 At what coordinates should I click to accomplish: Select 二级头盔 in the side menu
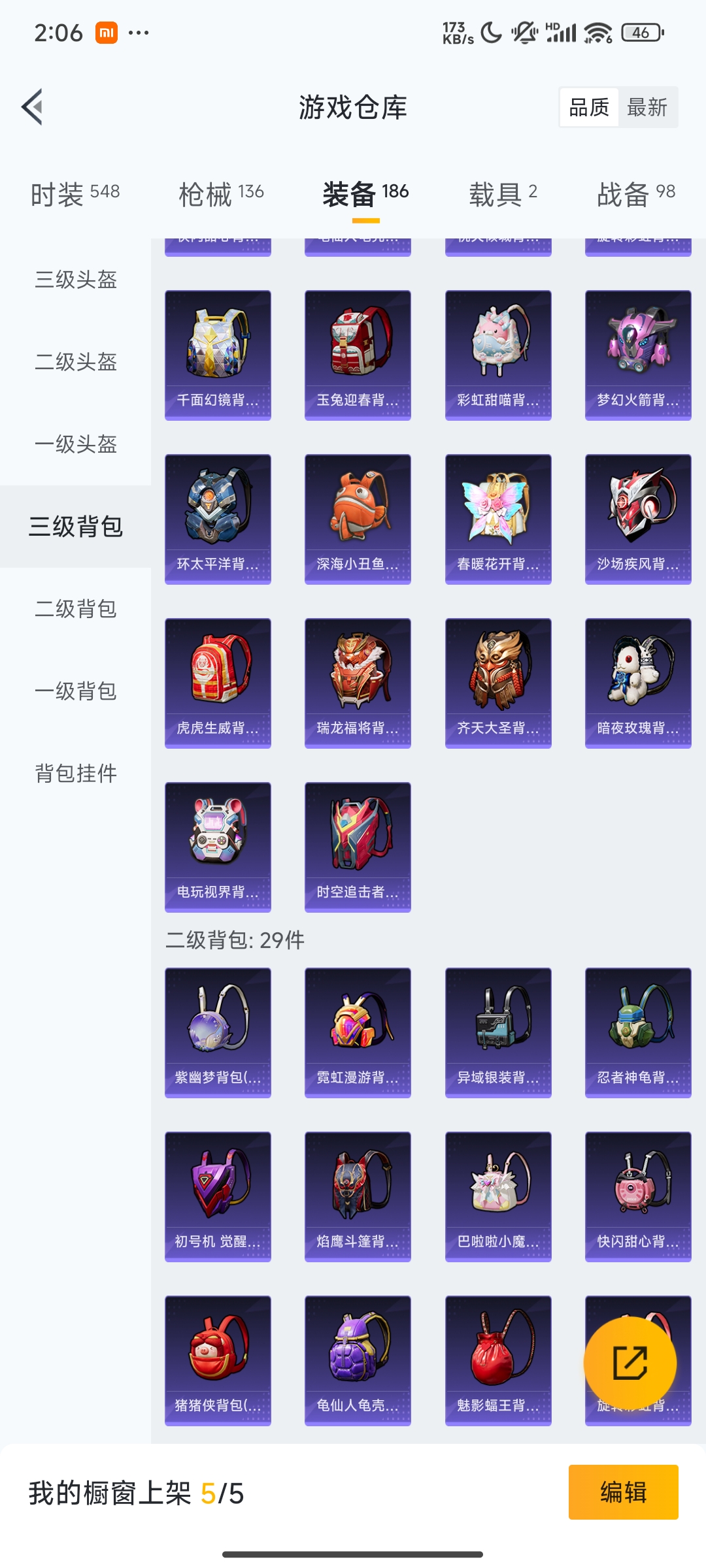pyautogui.click(x=76, y=362)
